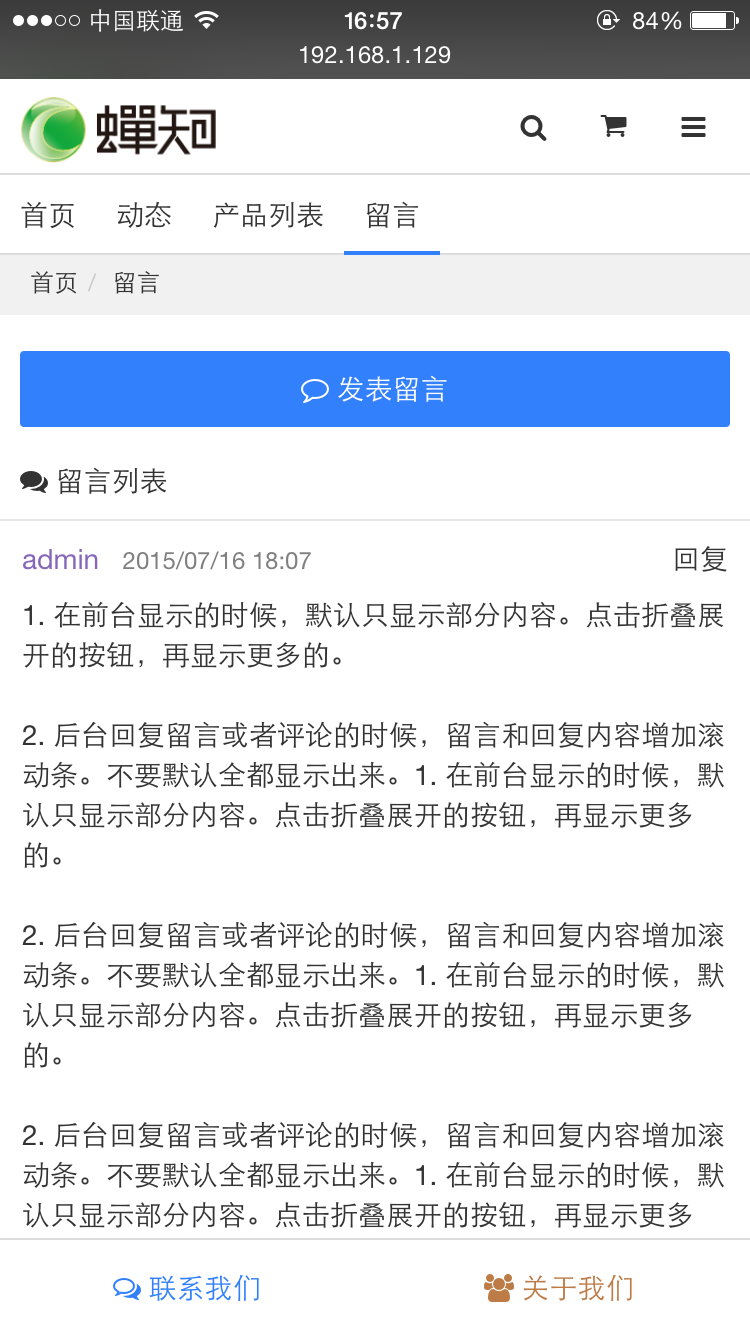Switch to the 首页 tab

point(48,215)
